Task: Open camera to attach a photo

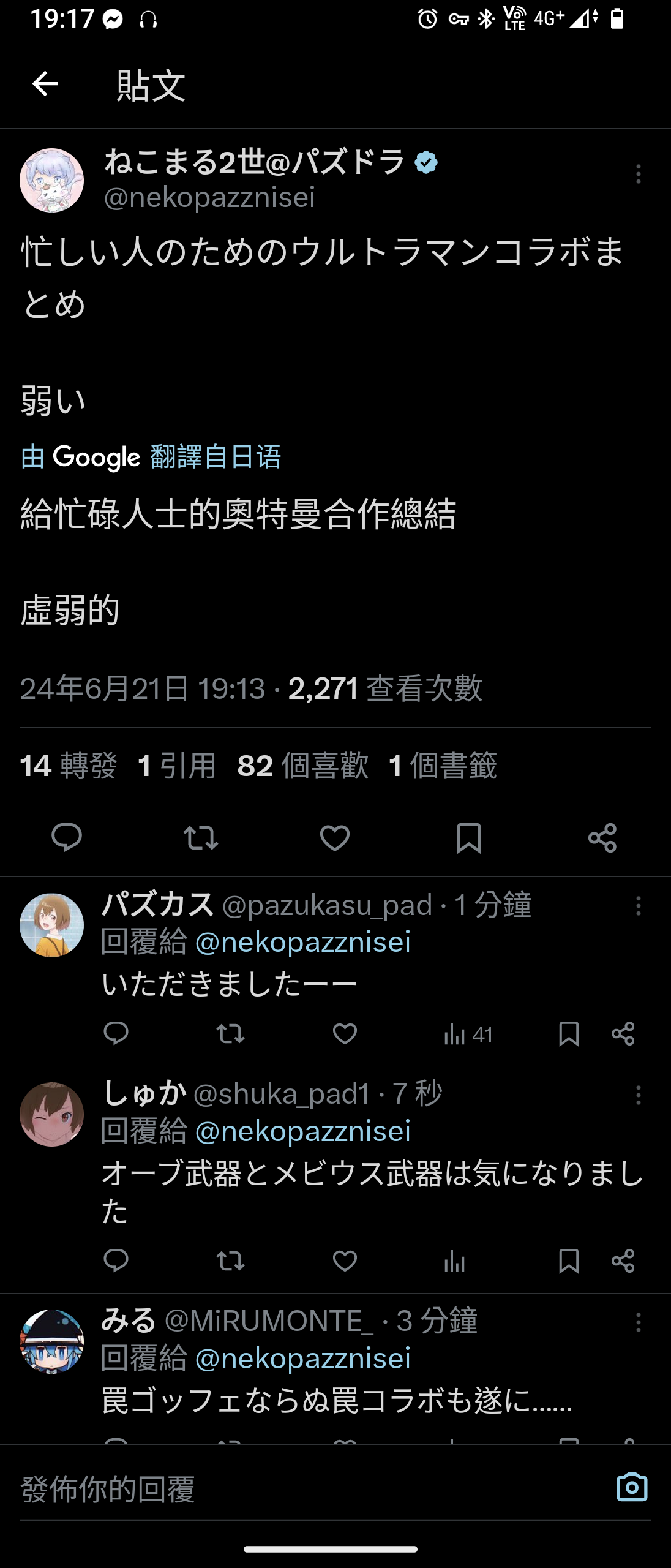Action: click(632, 1487)
